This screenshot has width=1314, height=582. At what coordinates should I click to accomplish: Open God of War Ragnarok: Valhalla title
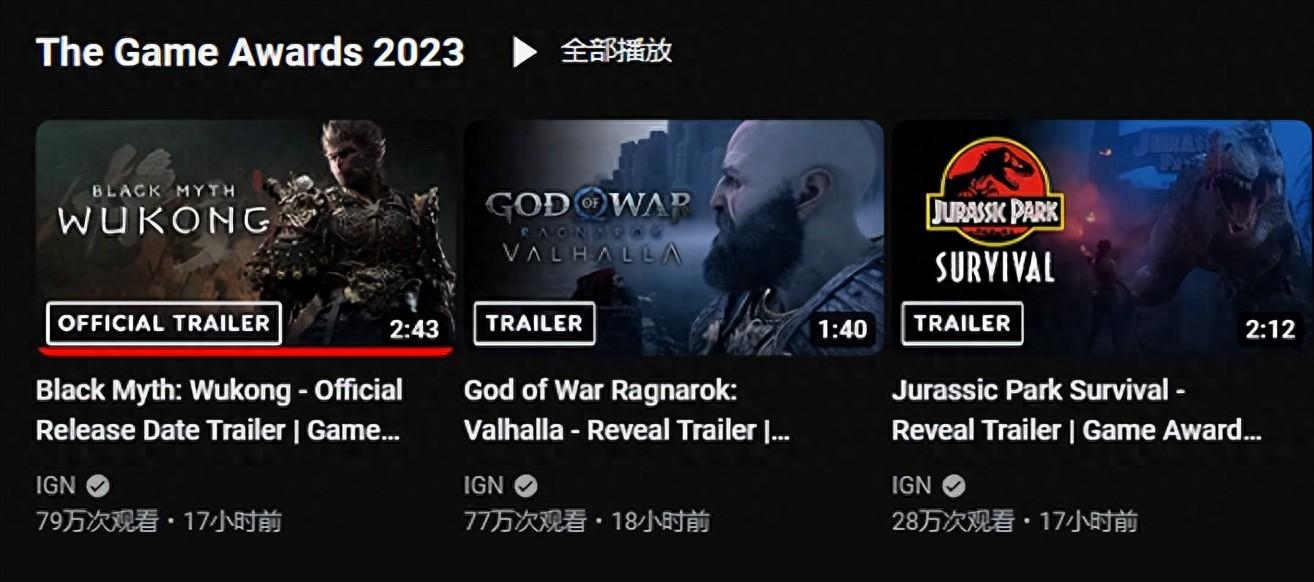626,410
